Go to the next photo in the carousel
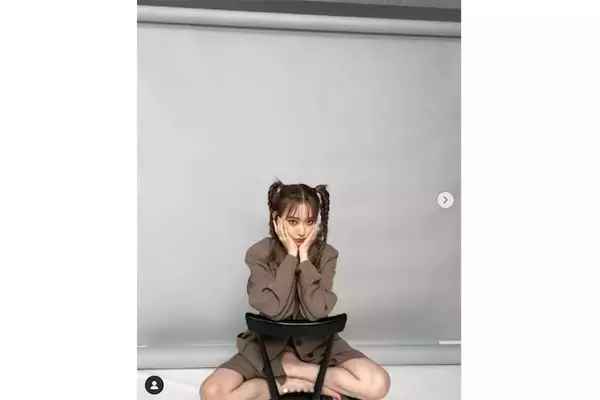Viewport: 600px width, 400px height. coord(445,200)
